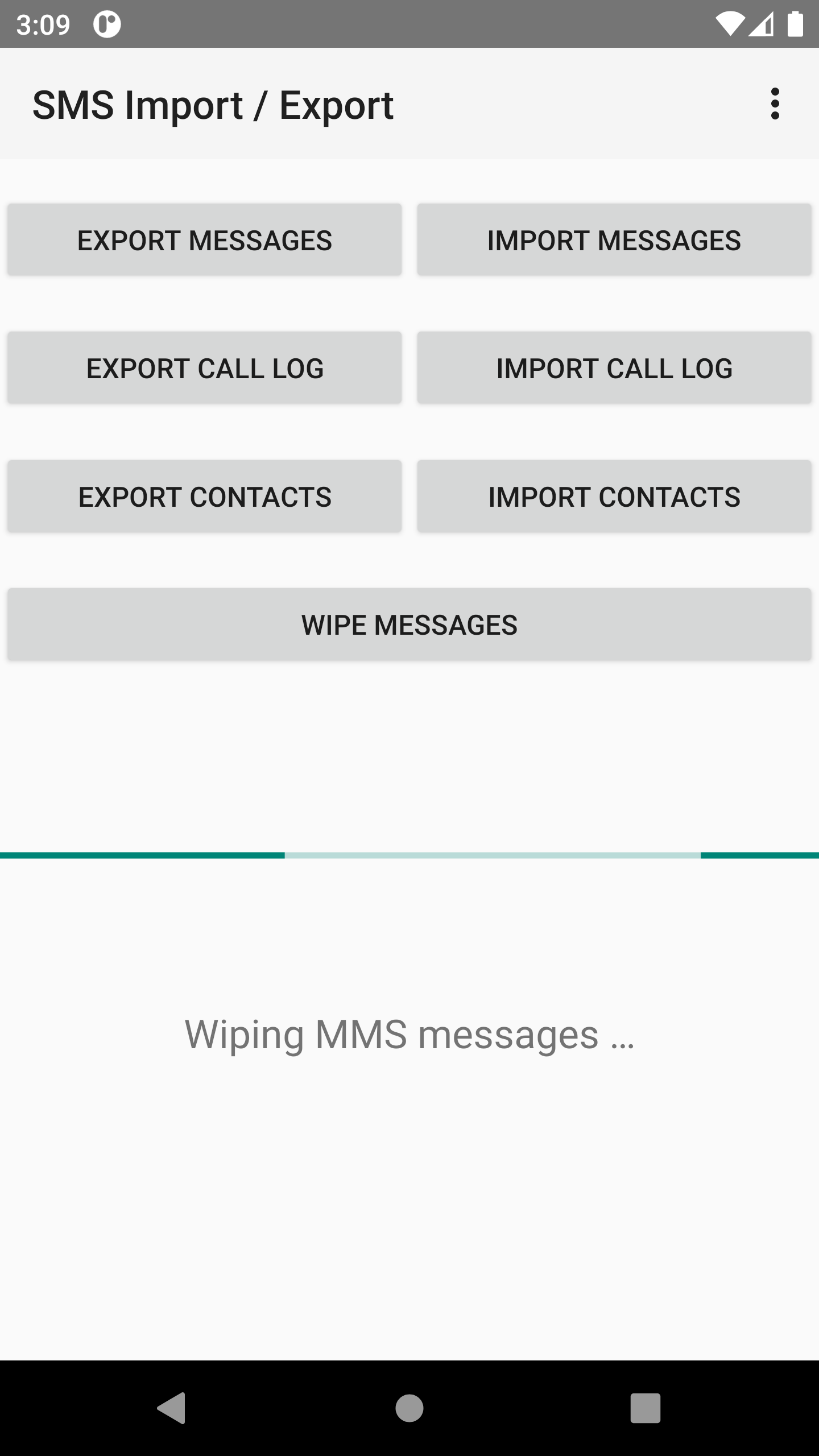Select Import Contacts
Viewport: 819px width, 1456px height.
pos(614,497)
